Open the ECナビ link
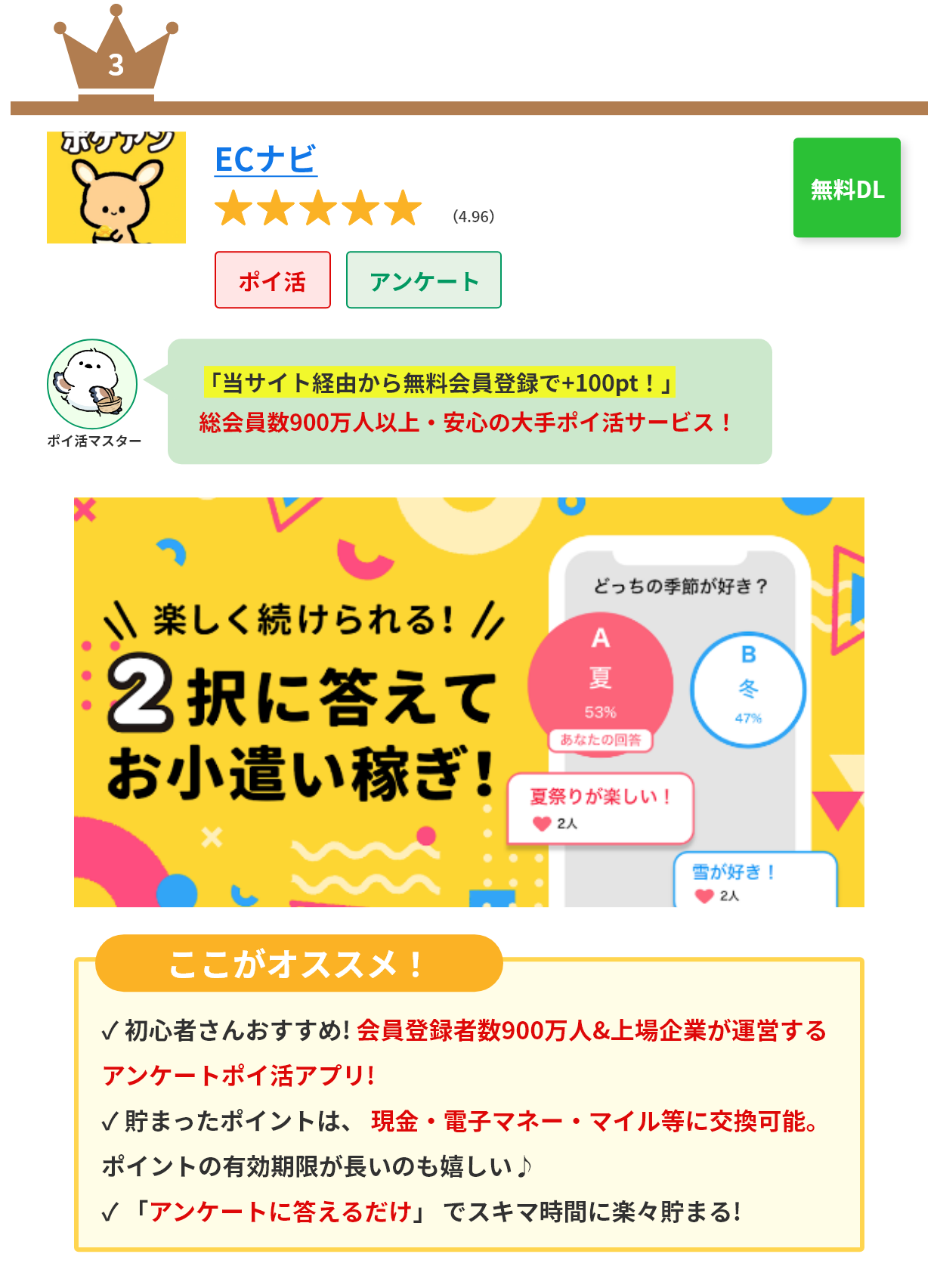This screenshot has width=937, height=1288. [x=265, y=160]
